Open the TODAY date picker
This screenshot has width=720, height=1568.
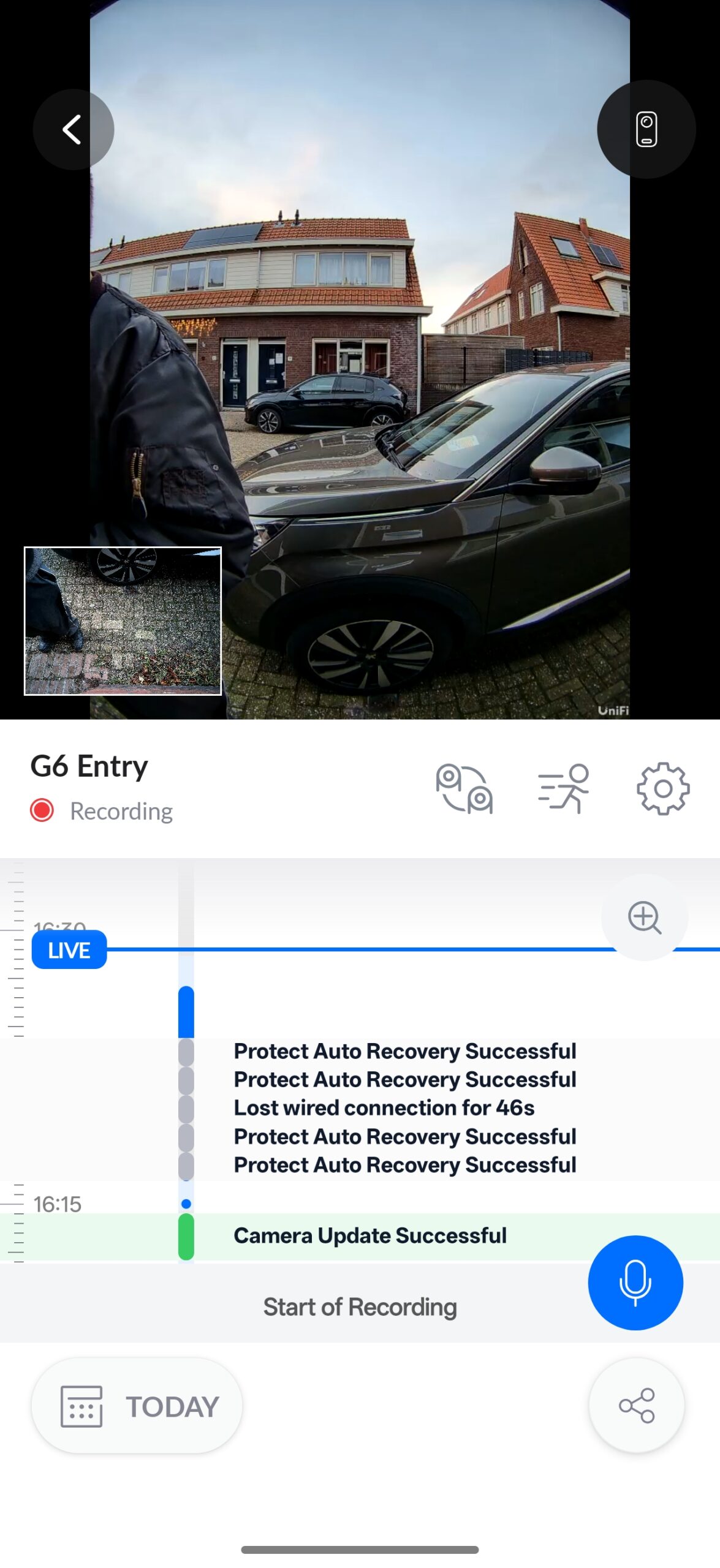click(137, 1406)
